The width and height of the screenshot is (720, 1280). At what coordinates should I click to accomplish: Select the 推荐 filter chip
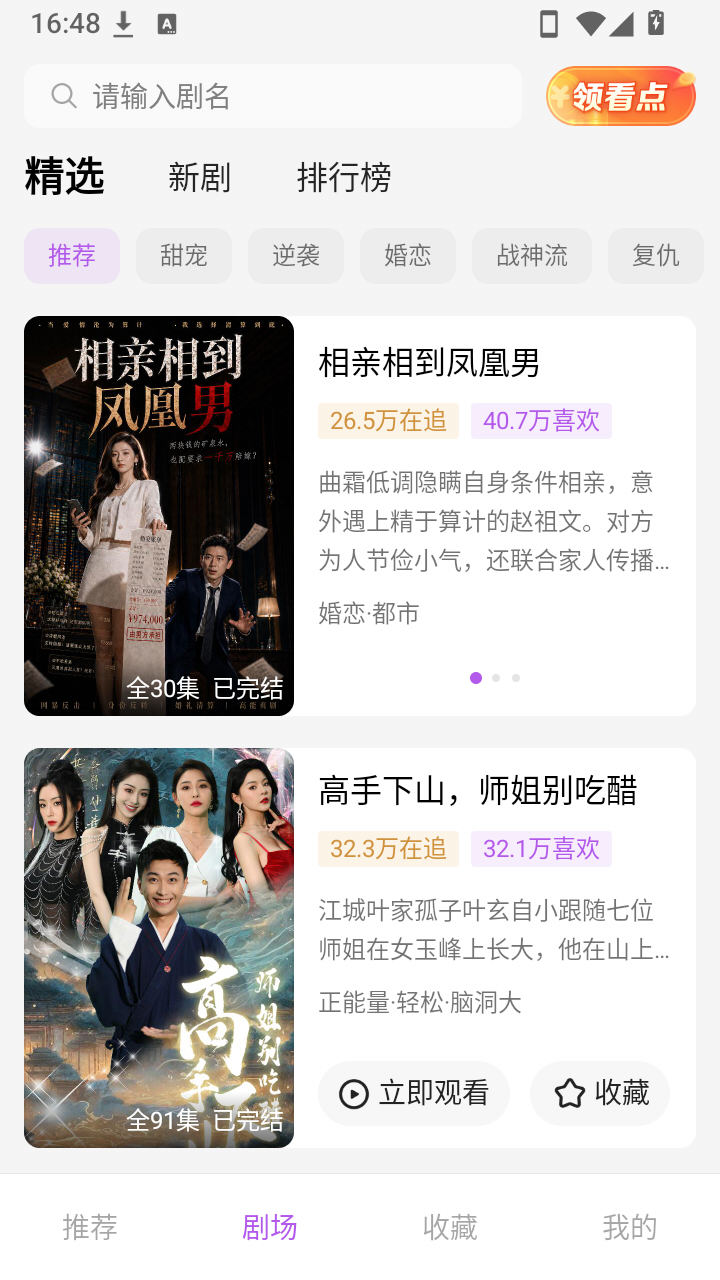[72, 256]
